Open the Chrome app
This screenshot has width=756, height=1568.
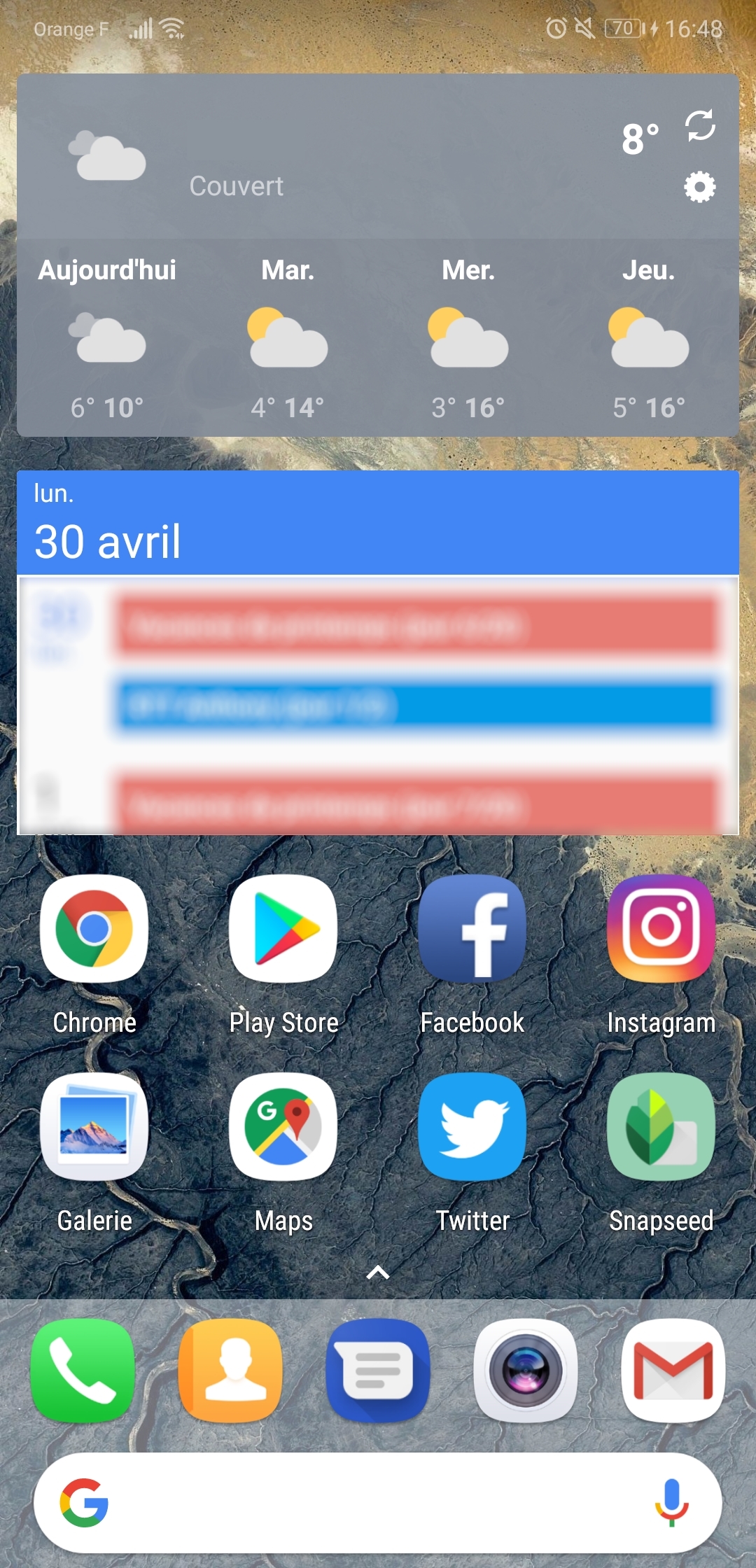coord(94,929)
